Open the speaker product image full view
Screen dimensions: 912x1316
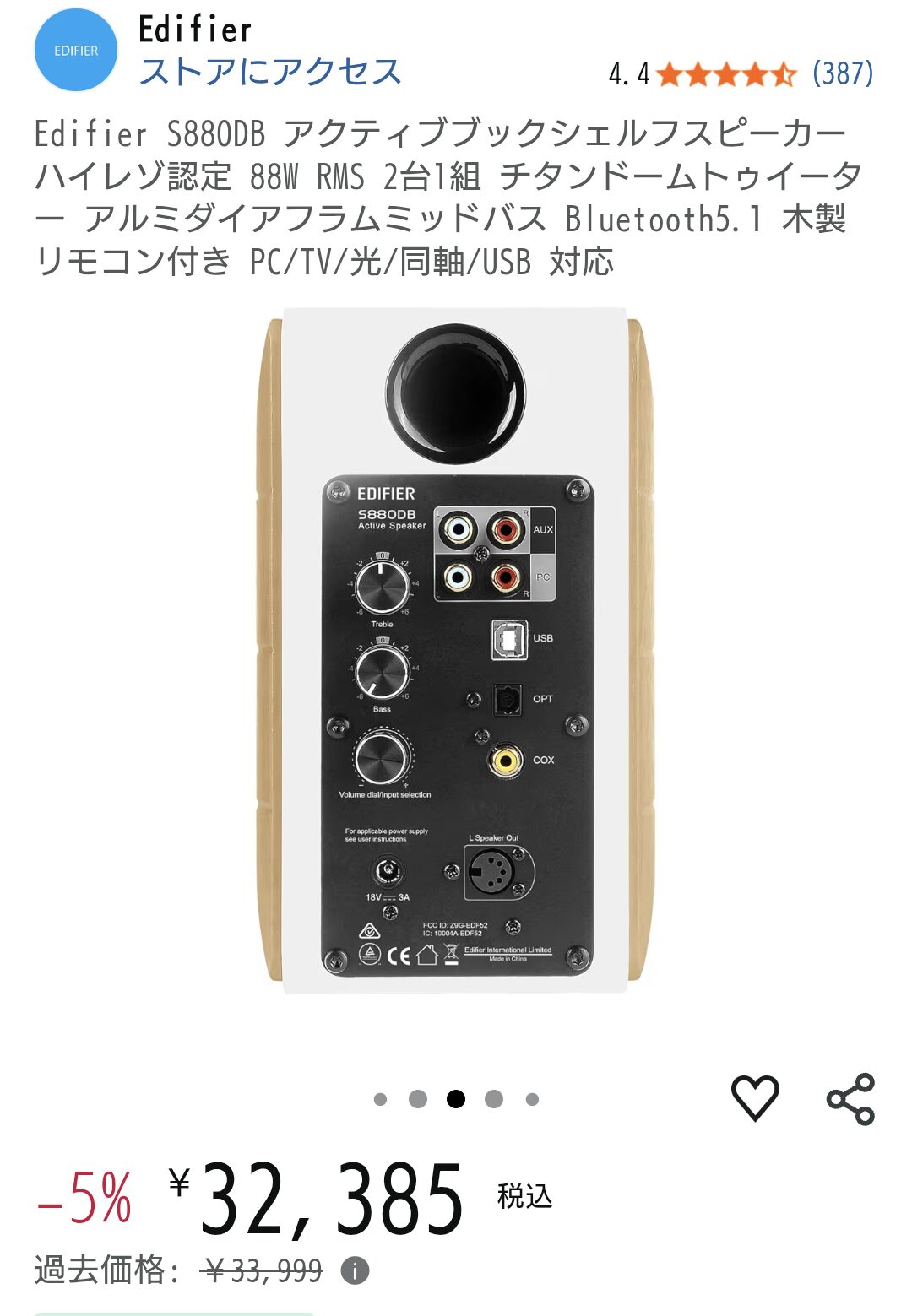(x=456, y=650)
